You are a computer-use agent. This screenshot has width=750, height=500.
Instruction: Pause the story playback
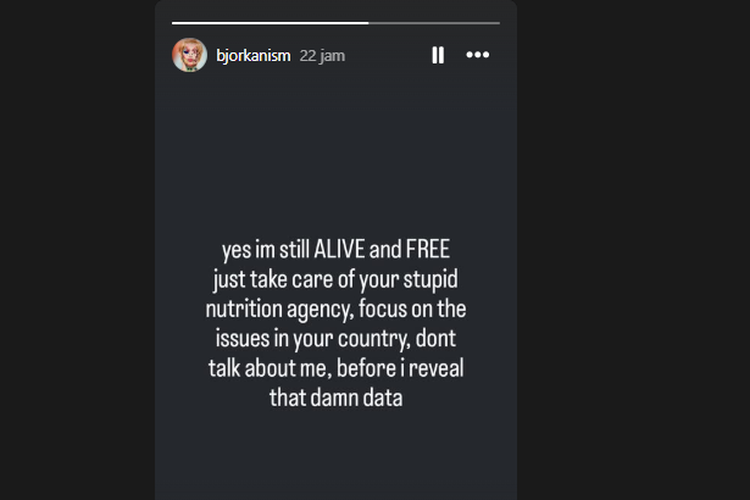click(x=438, y=55)
